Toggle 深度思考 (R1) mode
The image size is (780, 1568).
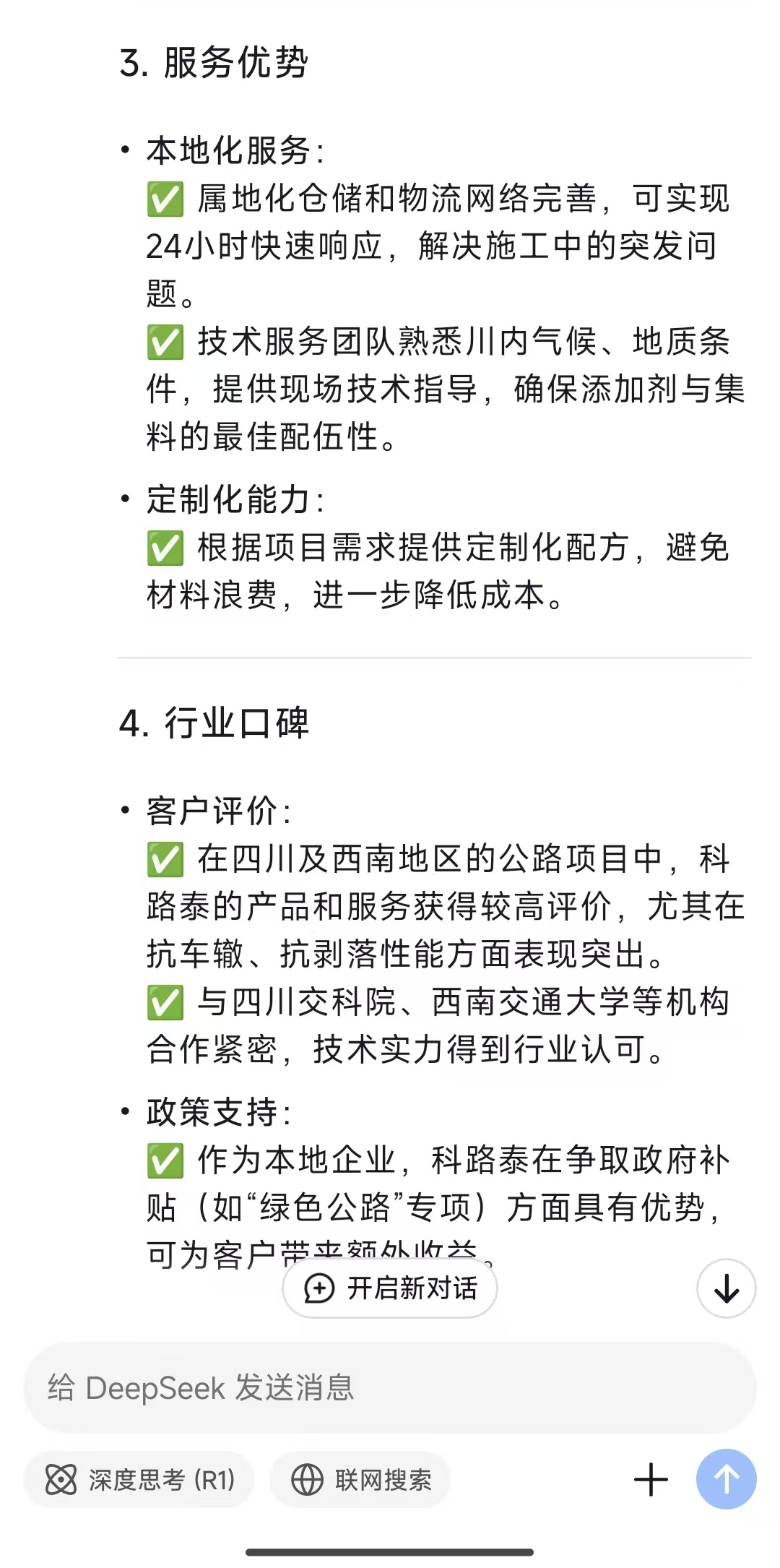pyautogui.click(x=139, y=1479)
